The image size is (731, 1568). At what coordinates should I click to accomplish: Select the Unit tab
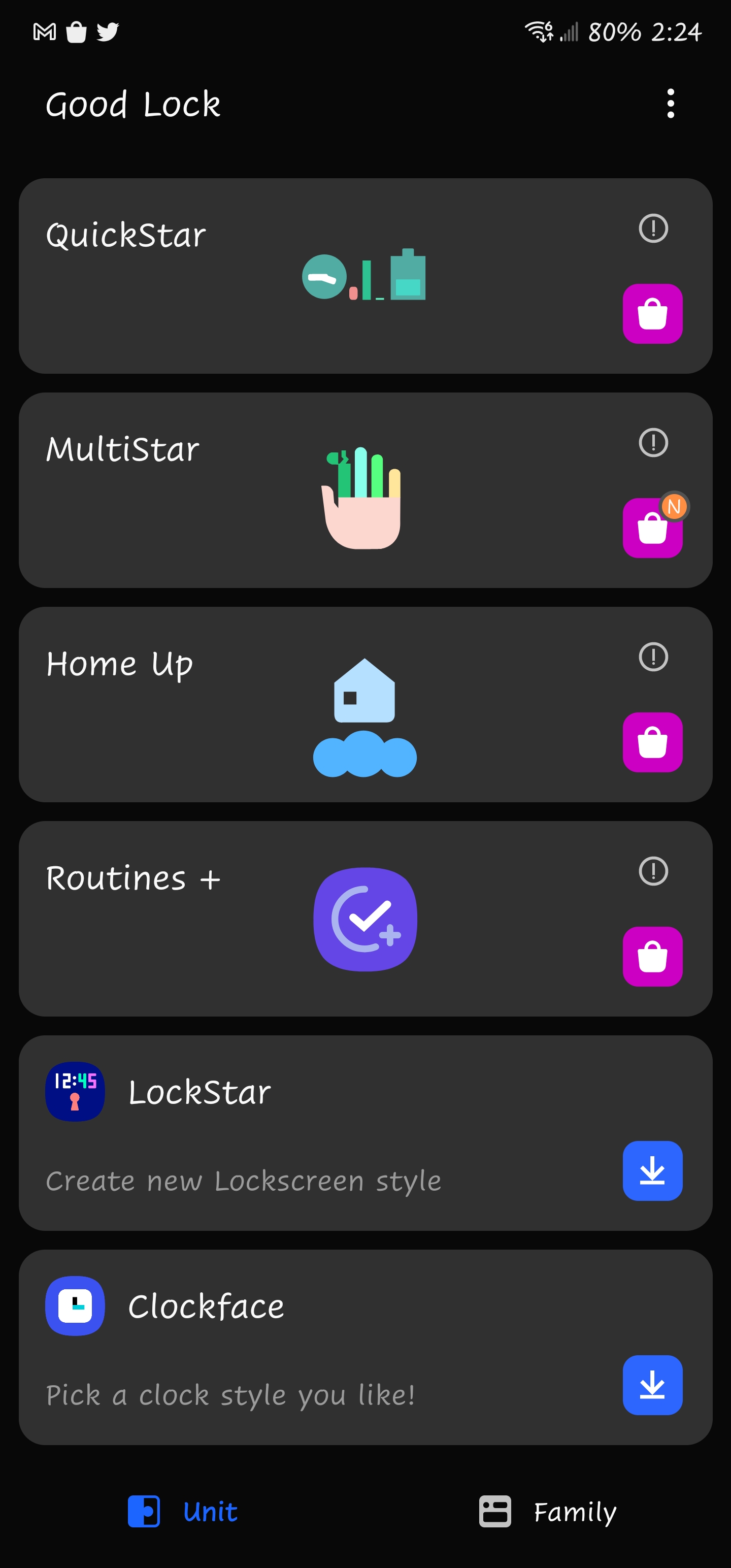click(183, 1512)
